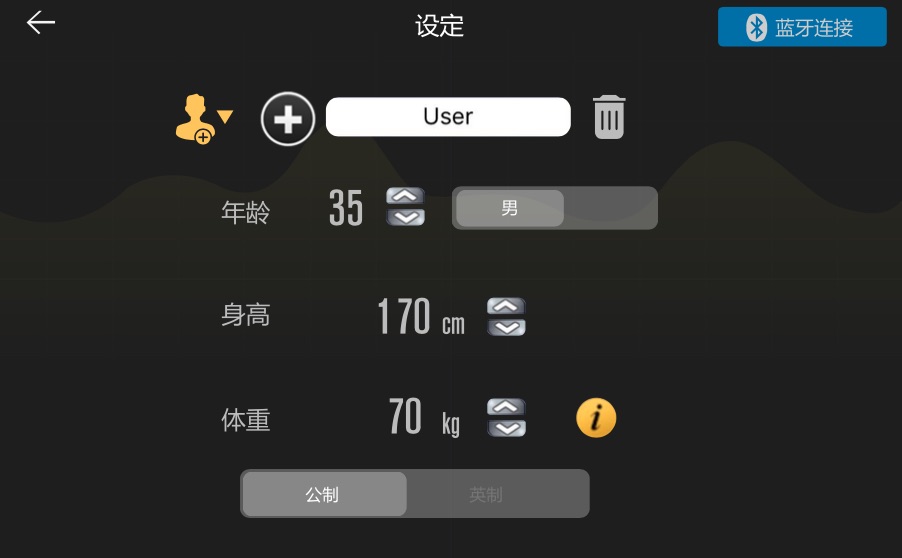Increase 身高 with the up arrow
Viewport: 902px width, 558px height.
coord(506,307)
